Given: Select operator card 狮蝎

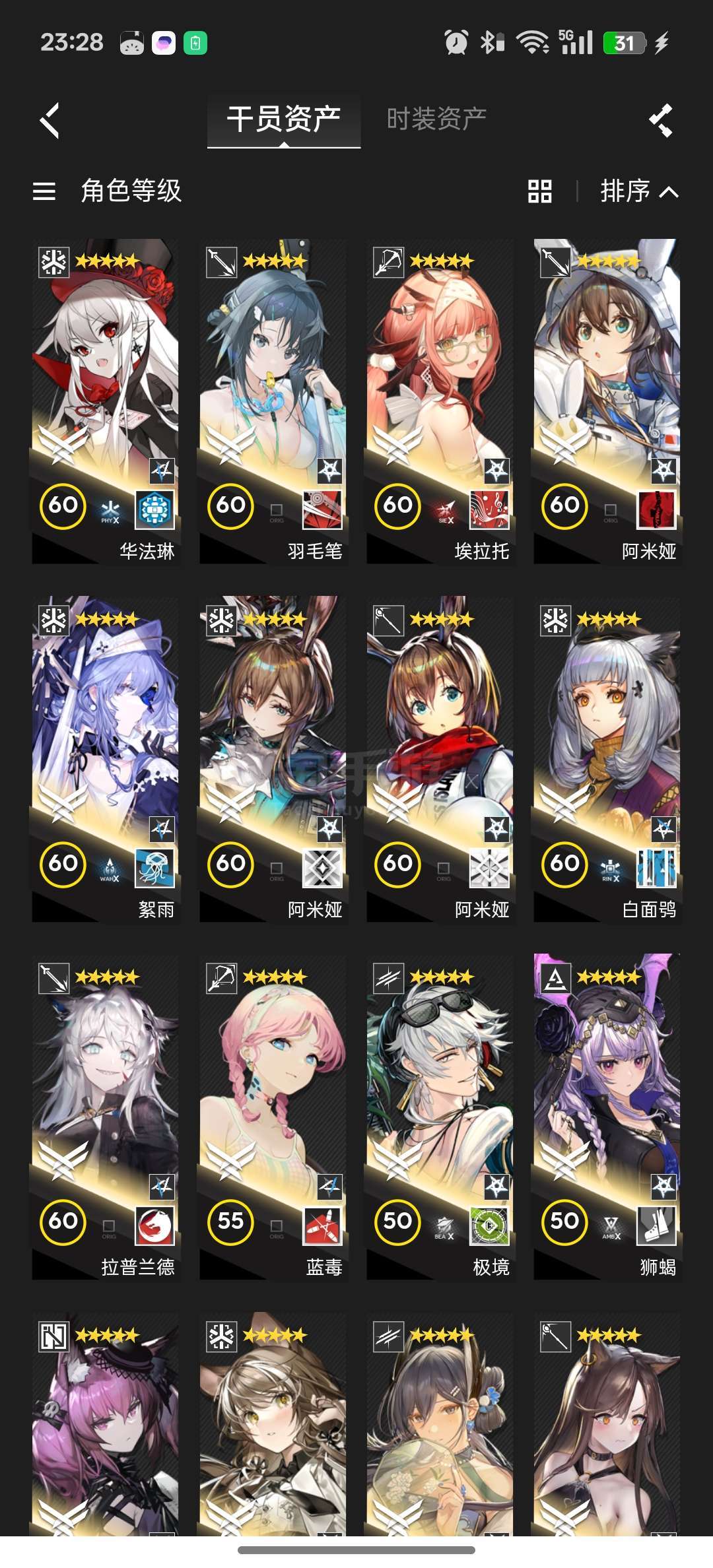Looking at the screenshot, I should point(607,1117).
